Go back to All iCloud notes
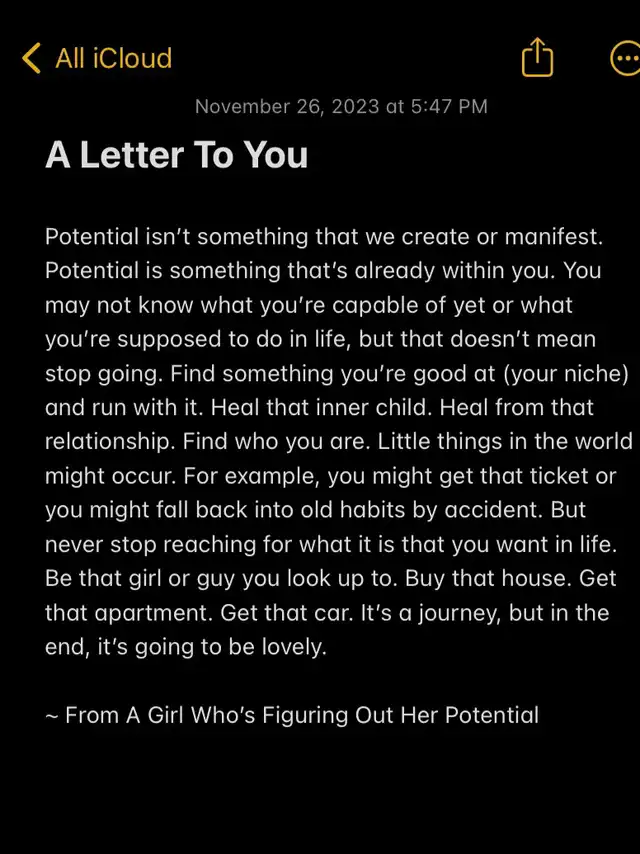The width and height of the screenshot is (640, 854). [97, 58]
